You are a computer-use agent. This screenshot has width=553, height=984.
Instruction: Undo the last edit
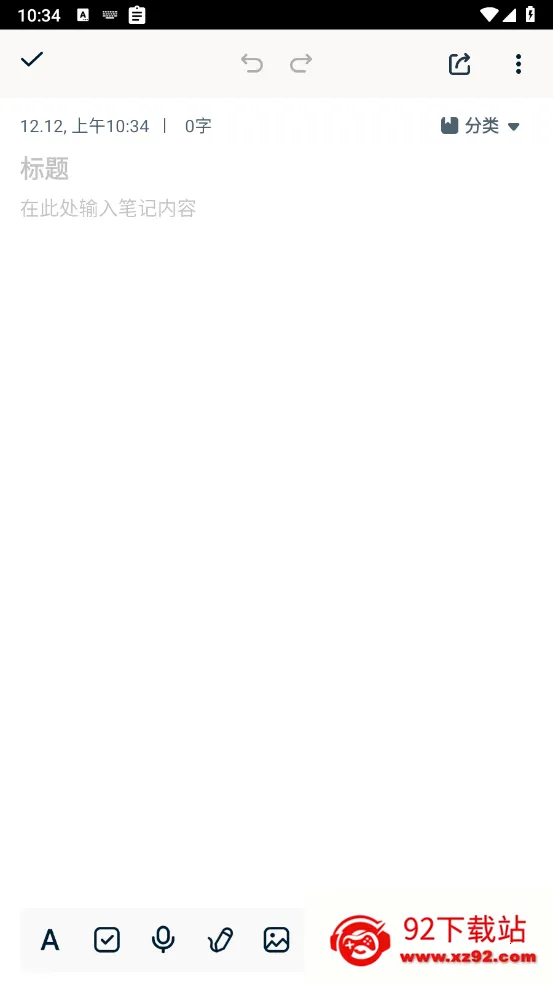pyautogui.click(x=252, y=63)
